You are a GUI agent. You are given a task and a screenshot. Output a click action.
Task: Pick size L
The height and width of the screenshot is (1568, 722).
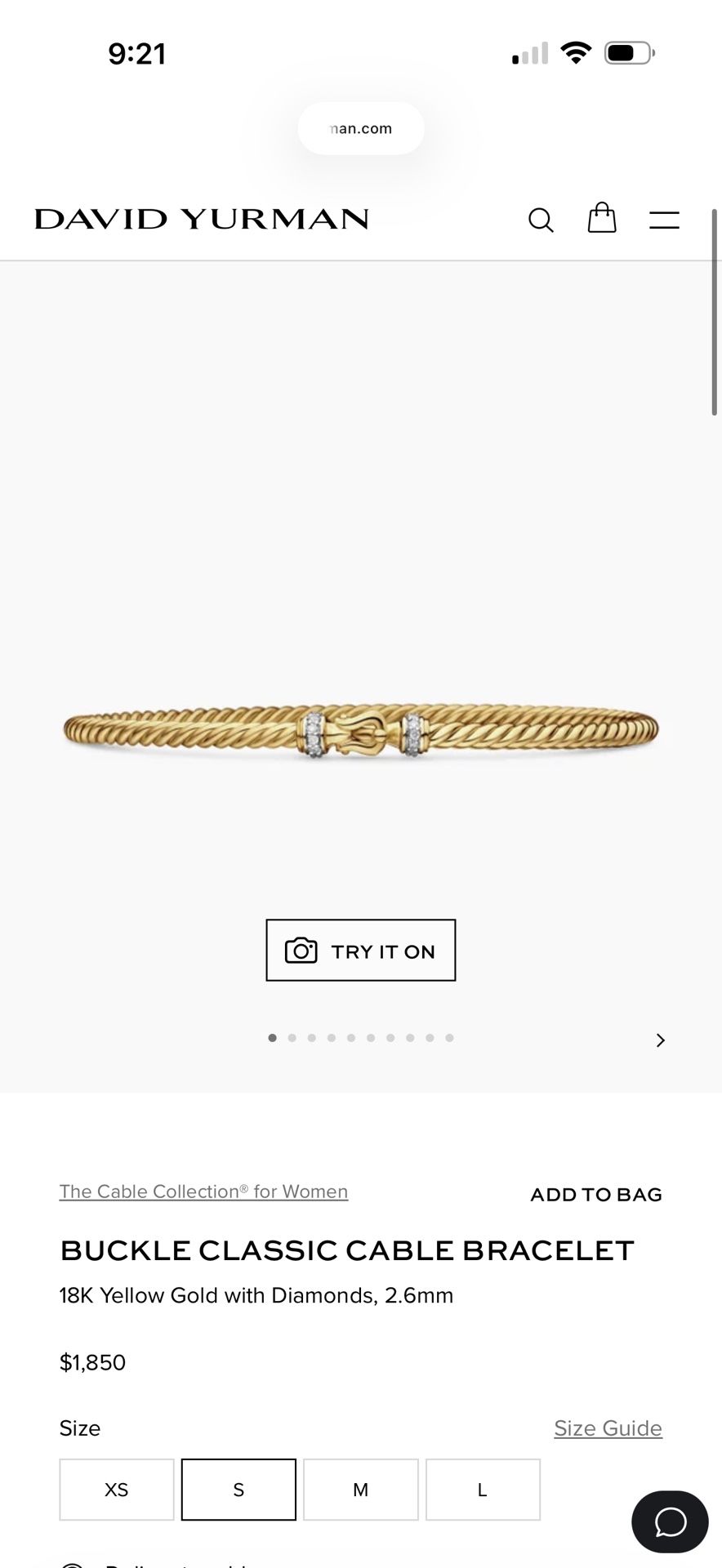pyautogui.click(x=483, y=1490)
